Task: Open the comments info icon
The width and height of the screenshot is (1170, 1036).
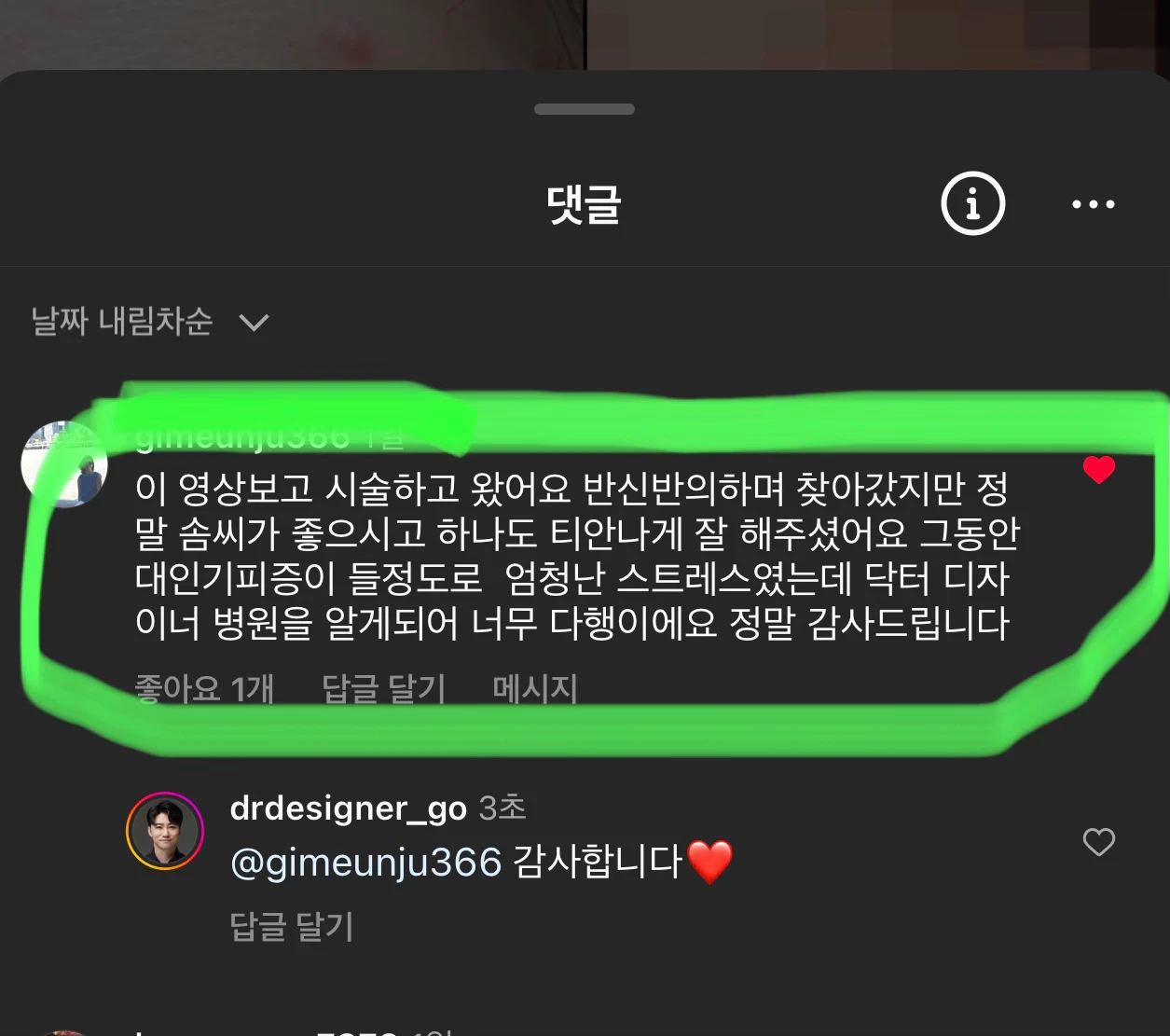Action: (x=972, y=203)
